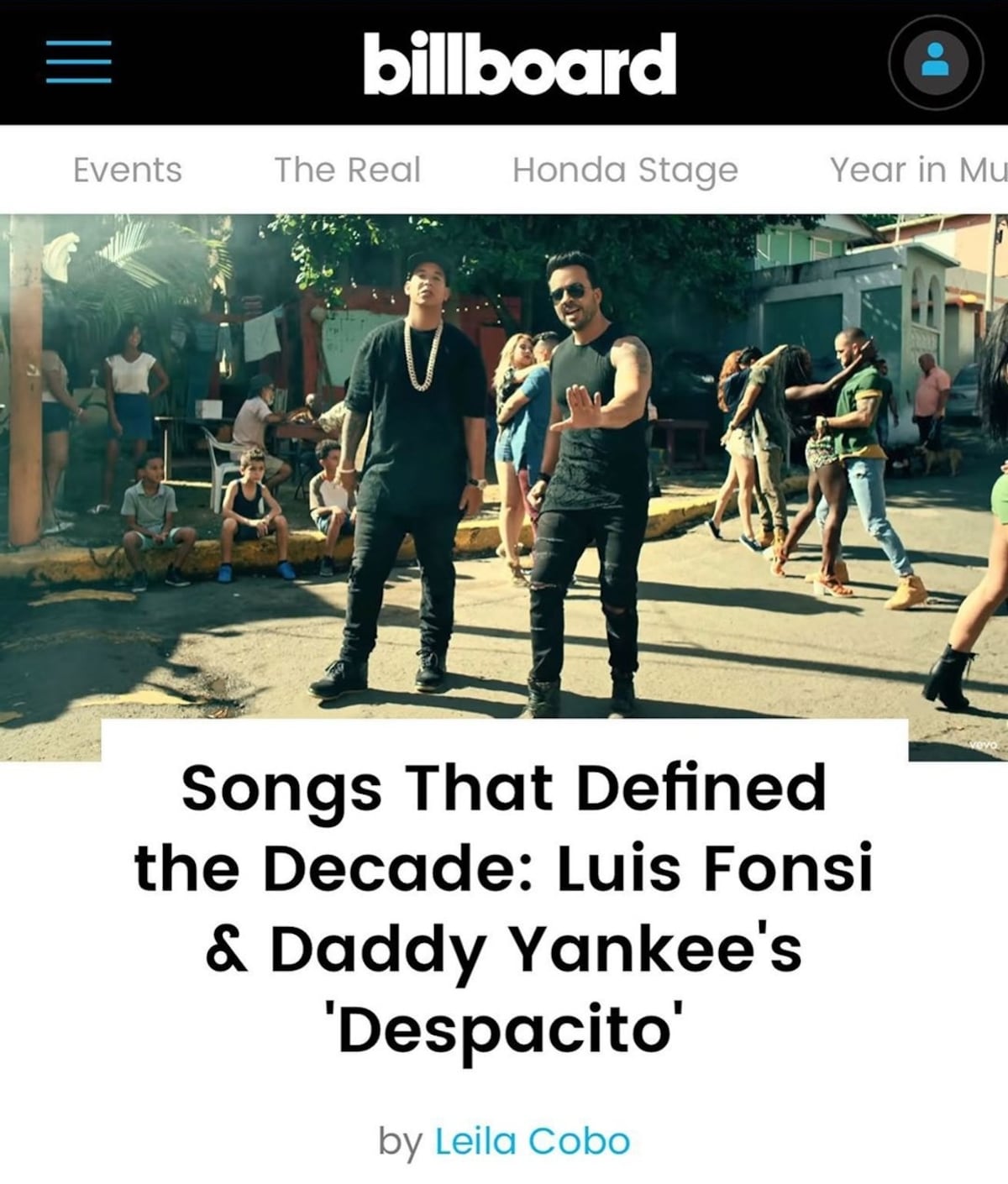Open The Real section
This screenshot has height=1184, width=1008.
pos(347,170)
